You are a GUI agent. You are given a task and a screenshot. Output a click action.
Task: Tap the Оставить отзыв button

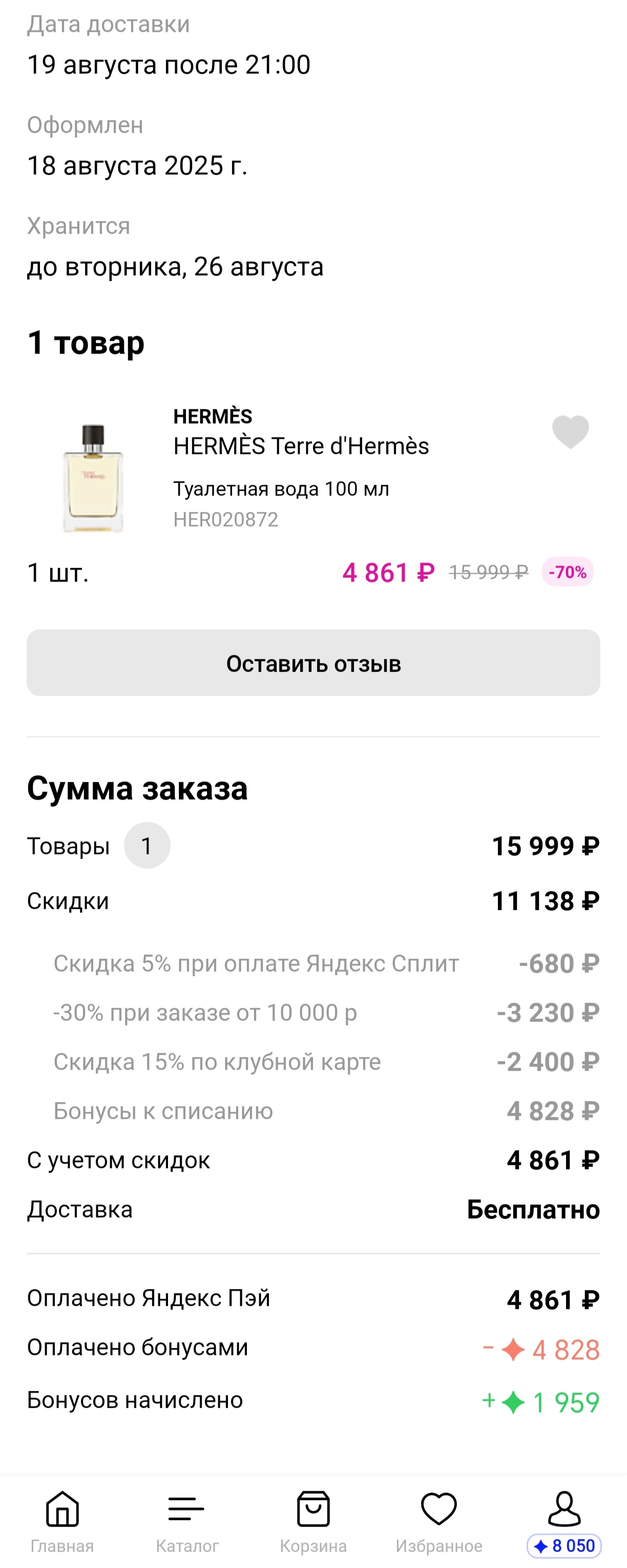(x=313, y=663)
